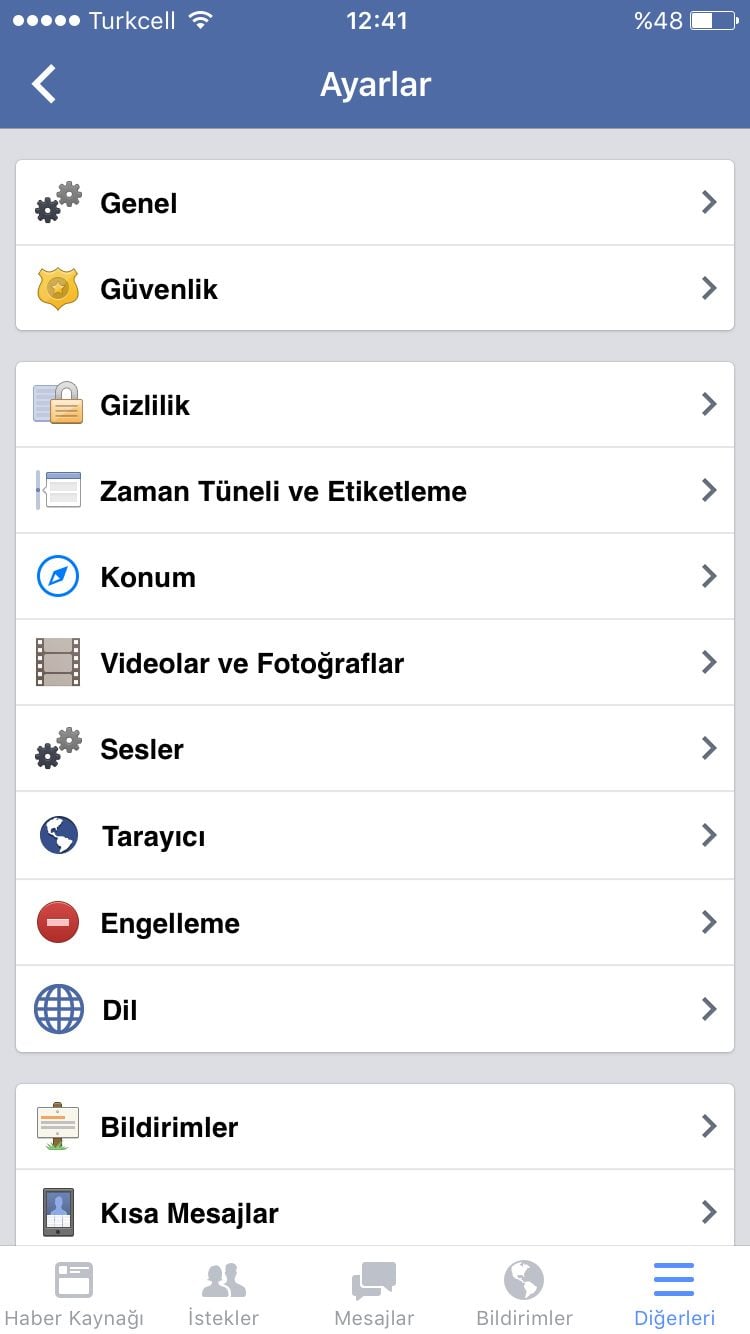The image size is (750, 1334).
Task: Open the Bildirimler settings row
Action: 375,1127
